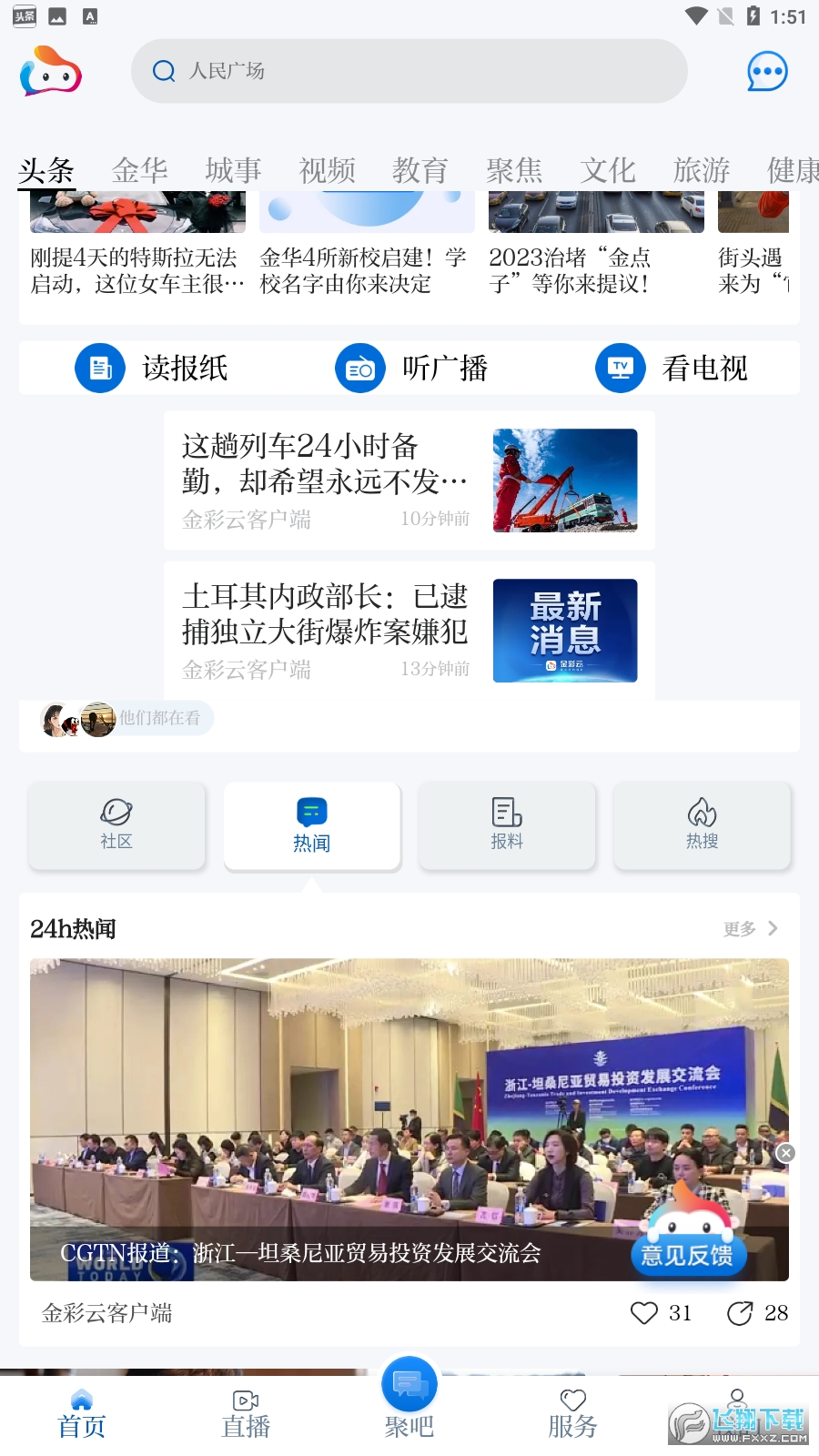This screenshot has width=819, height=1456.
Task: Tap the 意见反馈 feedback button
Action: [689, 1254]
